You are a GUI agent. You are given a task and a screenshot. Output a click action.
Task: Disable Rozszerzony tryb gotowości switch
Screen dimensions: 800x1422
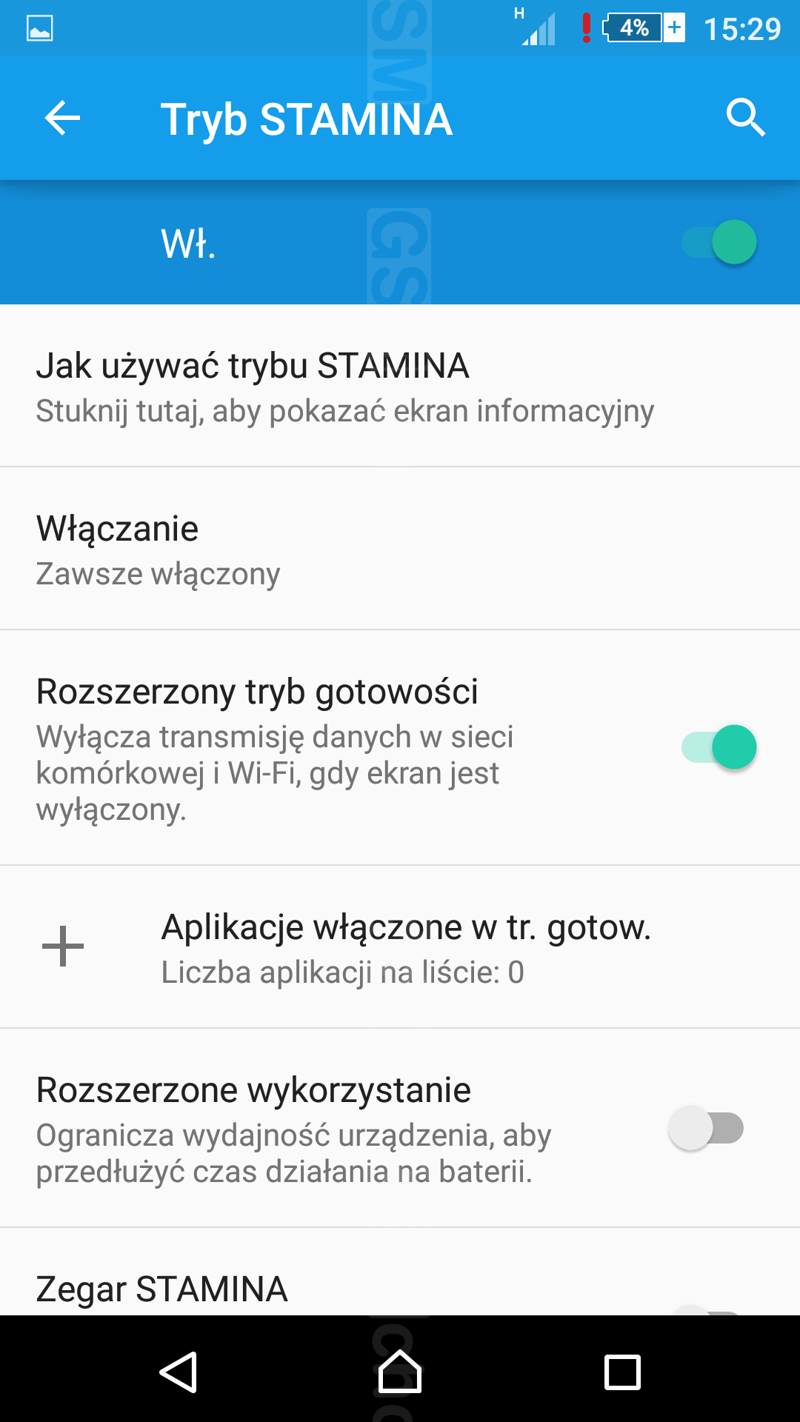pyautogui.click(x=719, y=747)
